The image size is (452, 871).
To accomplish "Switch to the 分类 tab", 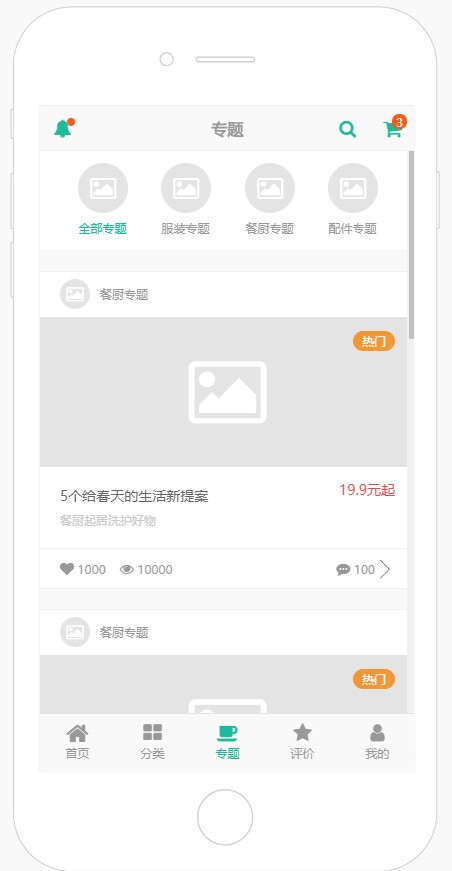I will coord(152,742).
